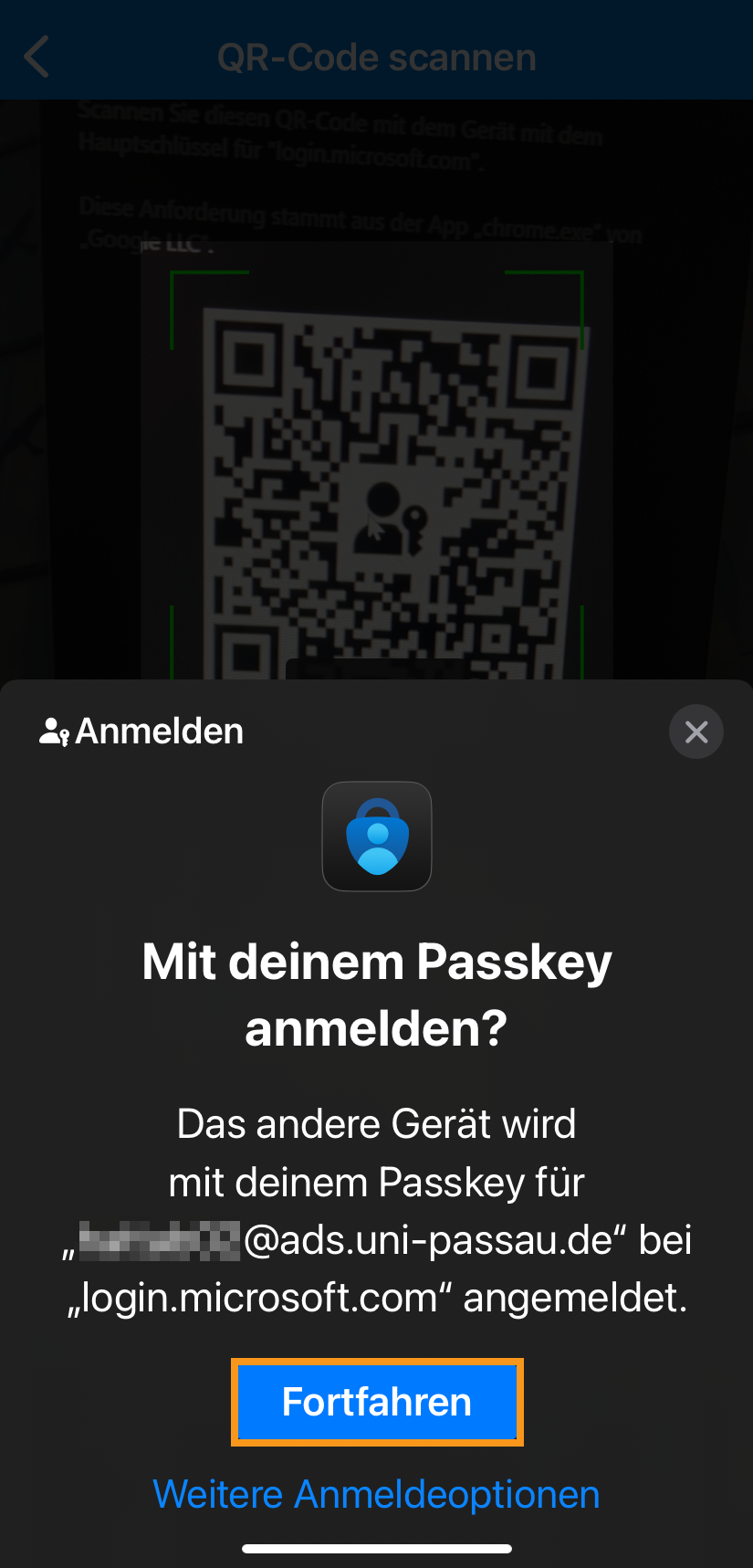Dismiss the Anmelden sheet via its close control

[696, 731]
